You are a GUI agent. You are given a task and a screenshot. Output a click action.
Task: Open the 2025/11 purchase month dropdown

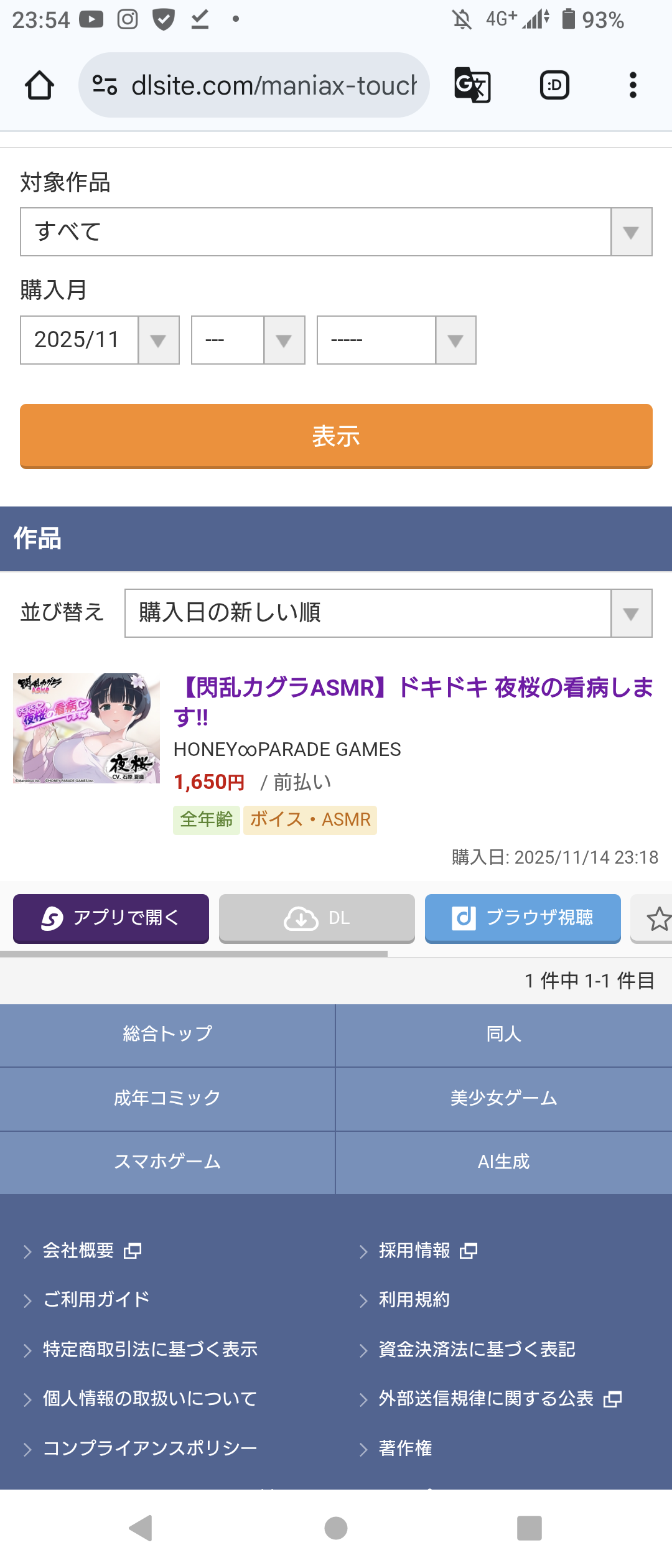100,340
